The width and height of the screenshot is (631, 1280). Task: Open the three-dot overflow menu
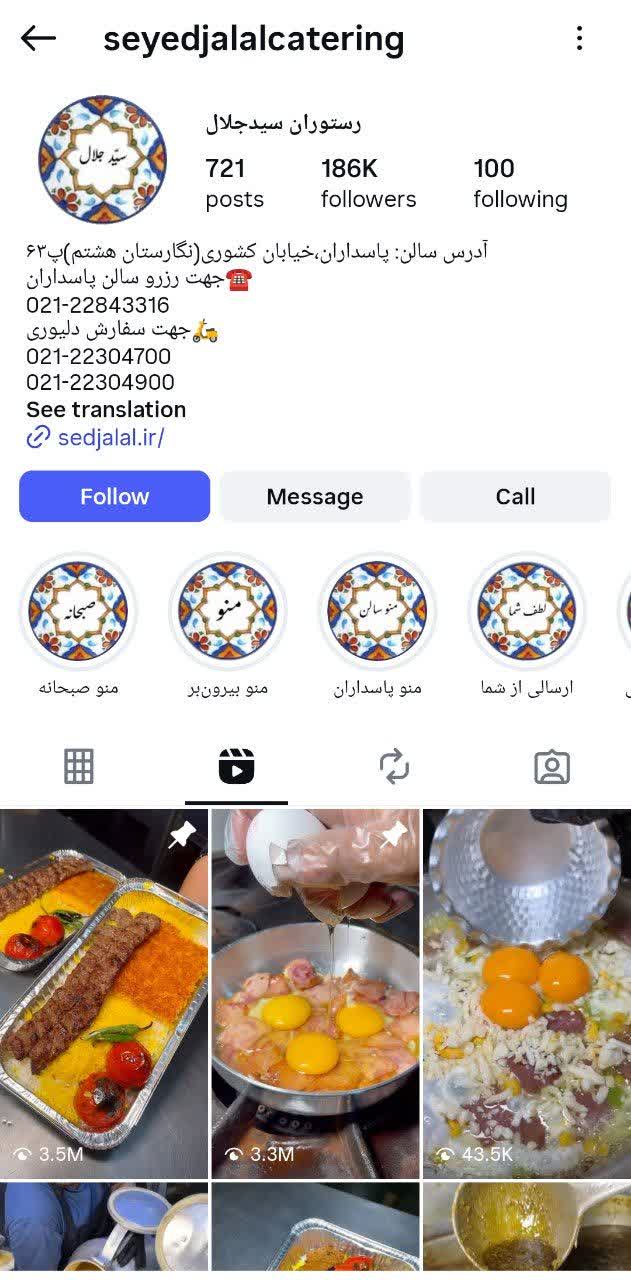pos(579,39)
